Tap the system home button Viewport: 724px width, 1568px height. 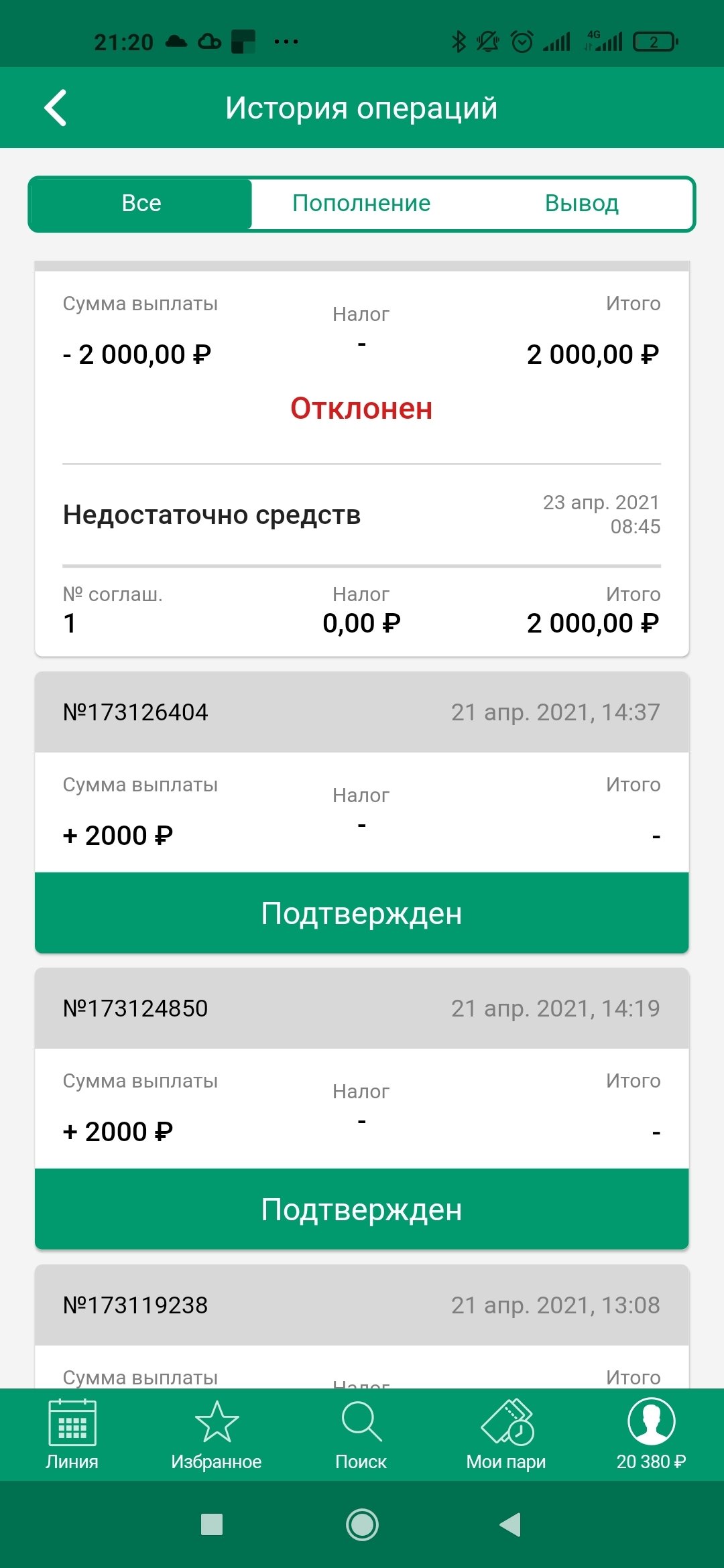[362, 1525]
